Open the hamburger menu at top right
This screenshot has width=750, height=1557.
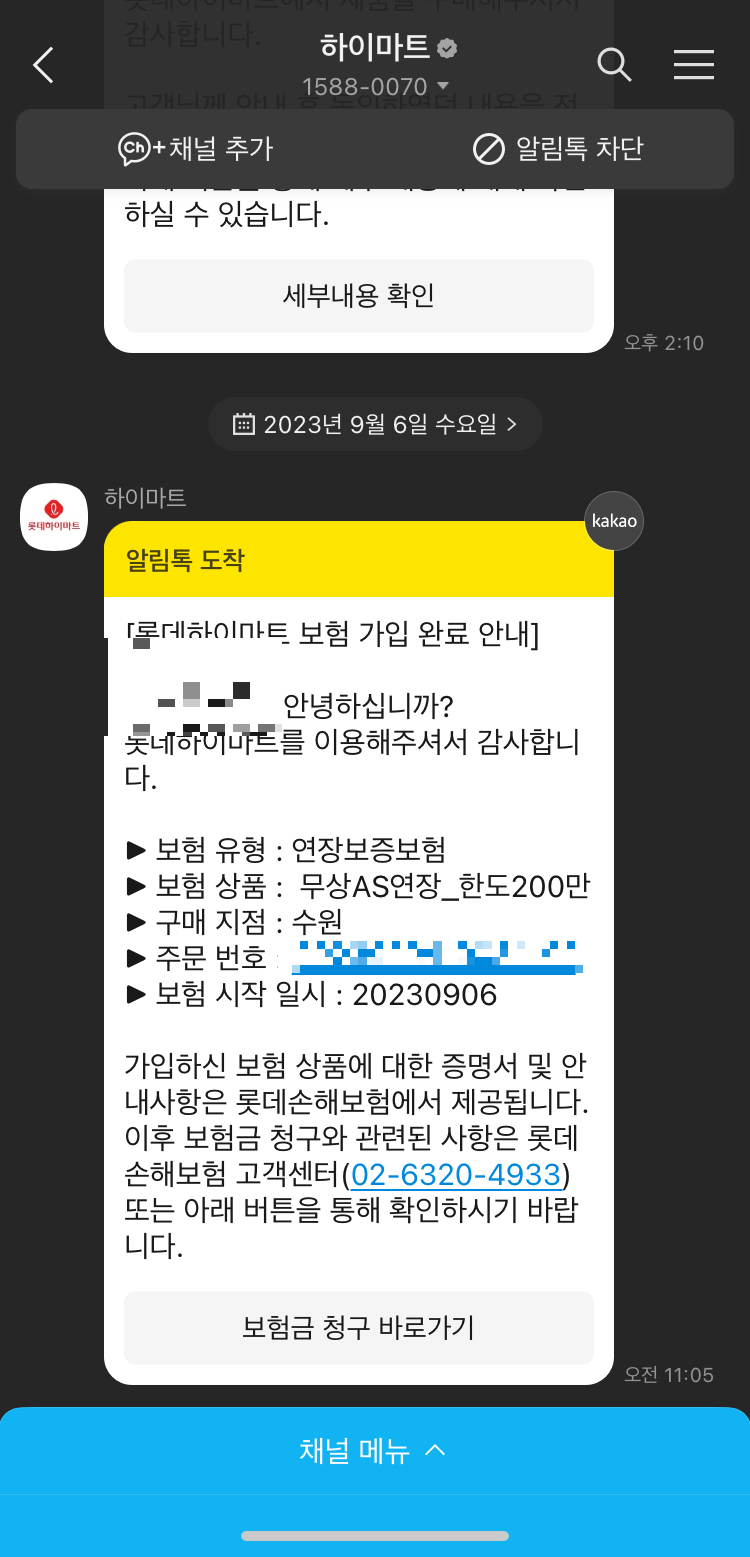694,64
